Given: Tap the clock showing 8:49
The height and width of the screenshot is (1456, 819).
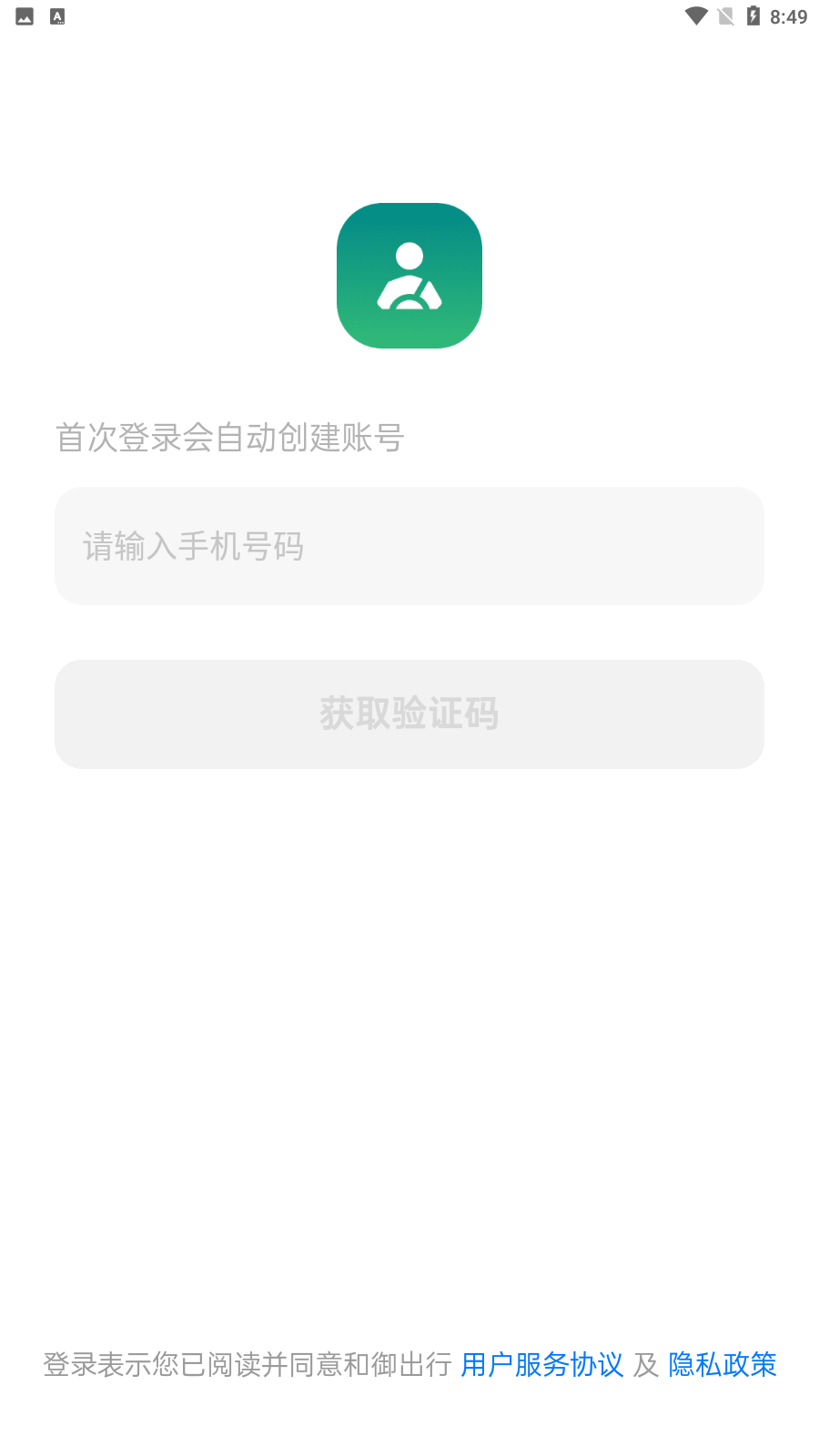Looking at the screenshot, I should coord(790,15).
